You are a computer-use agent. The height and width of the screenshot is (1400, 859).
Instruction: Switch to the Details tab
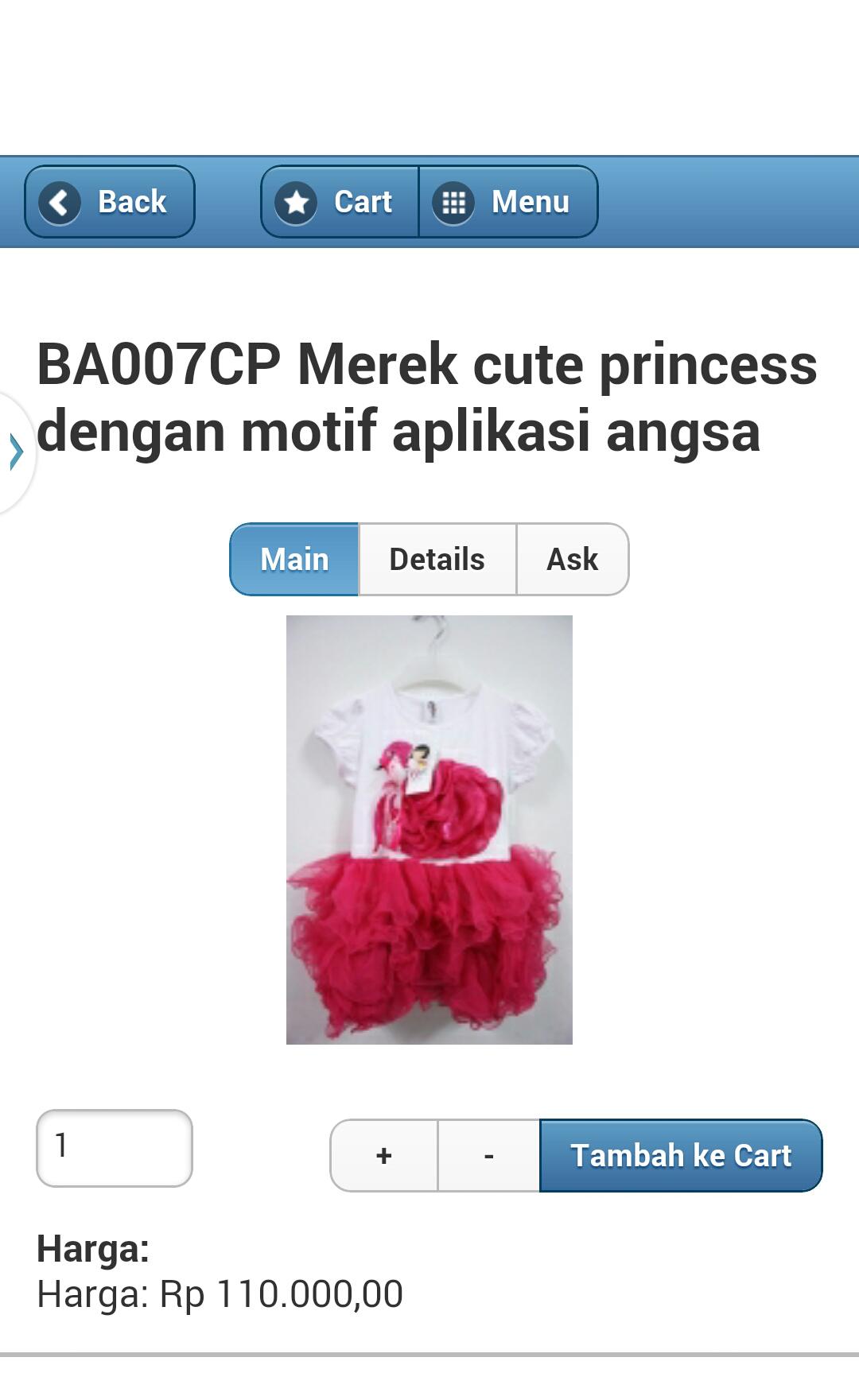click(x=437, y=559)
